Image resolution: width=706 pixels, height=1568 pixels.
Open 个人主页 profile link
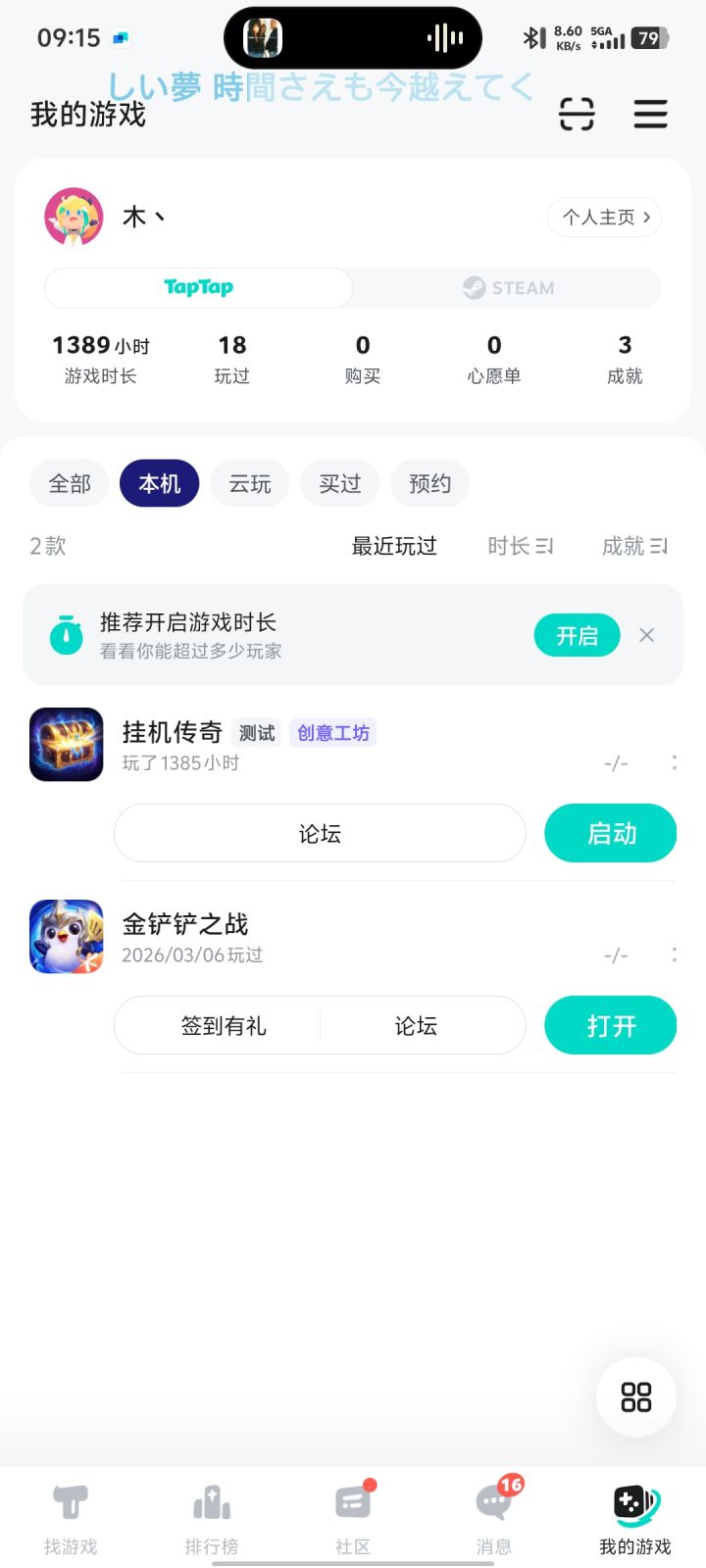coord(603,217)
